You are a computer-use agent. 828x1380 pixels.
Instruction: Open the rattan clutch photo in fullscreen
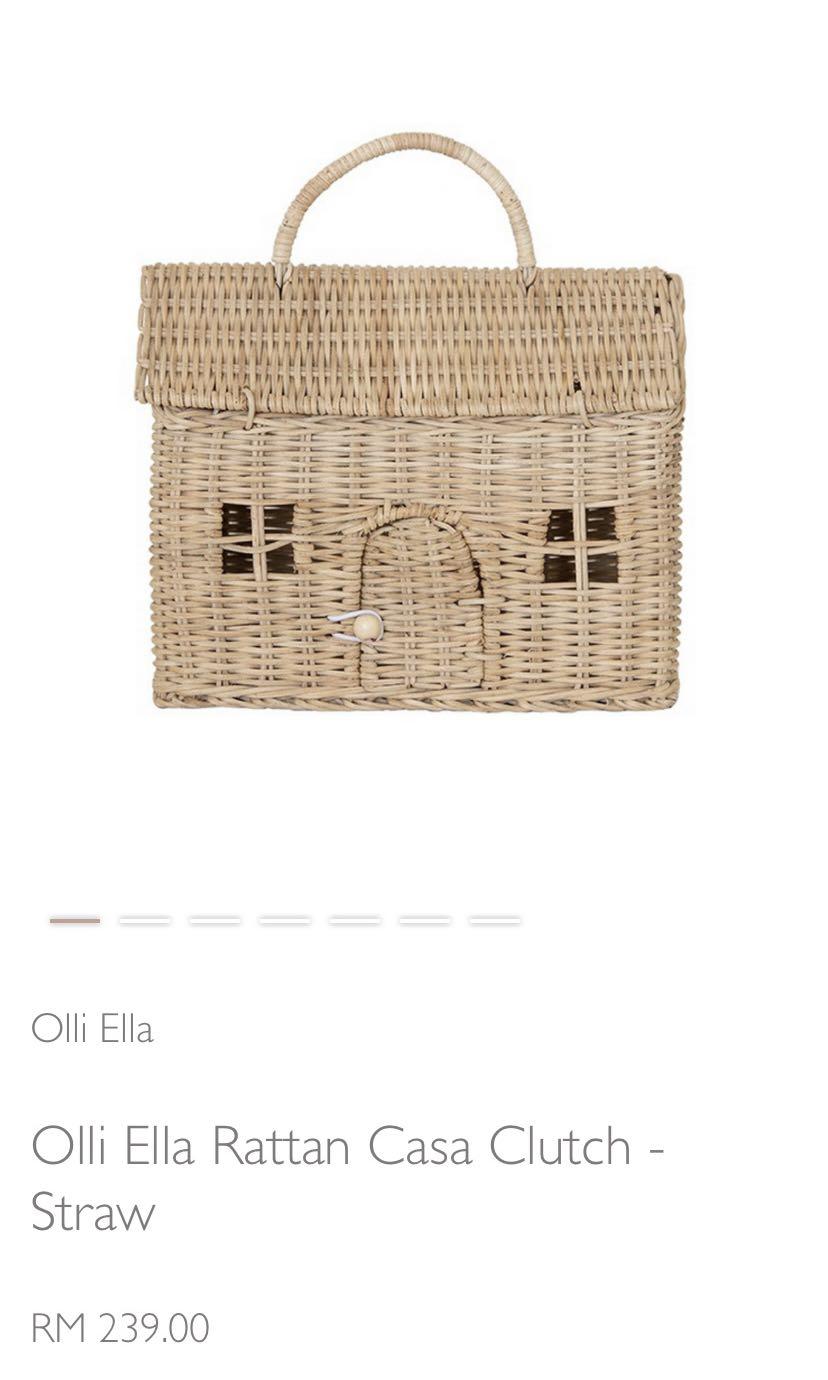(x=410, y=430)
